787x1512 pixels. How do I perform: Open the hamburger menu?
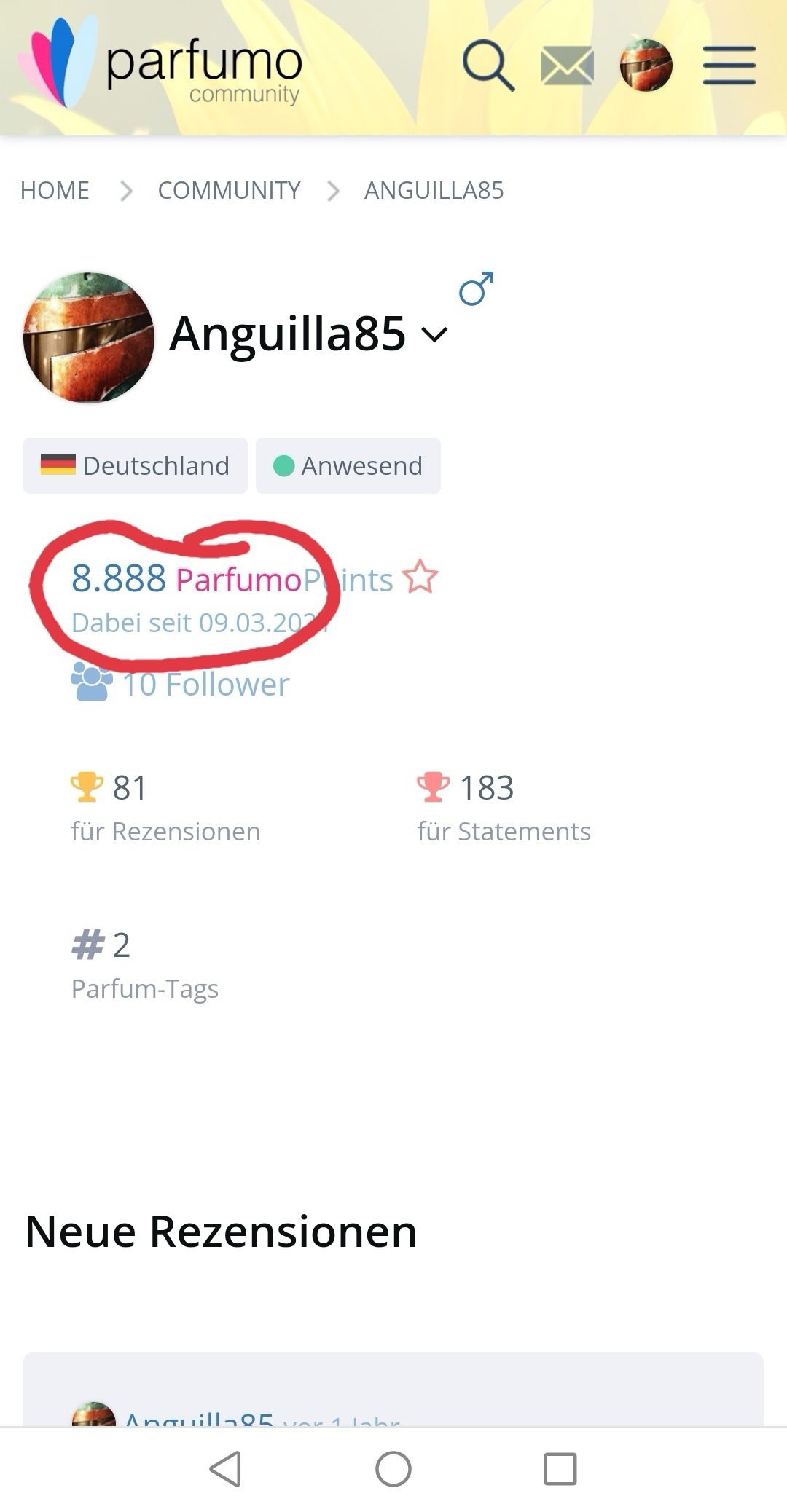pyautogui.click(x=729, y=66)
